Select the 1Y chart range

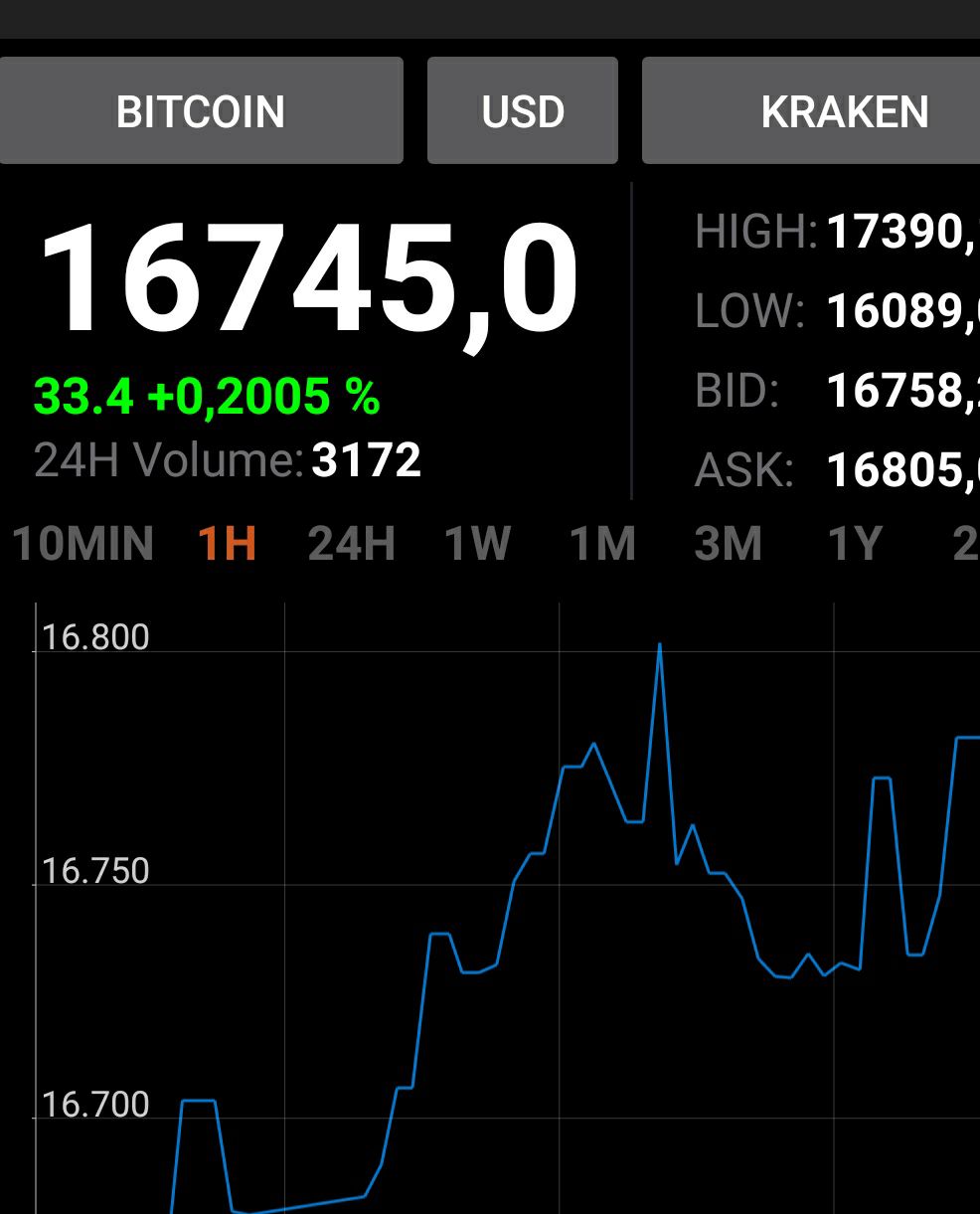(x=855, y=544)
